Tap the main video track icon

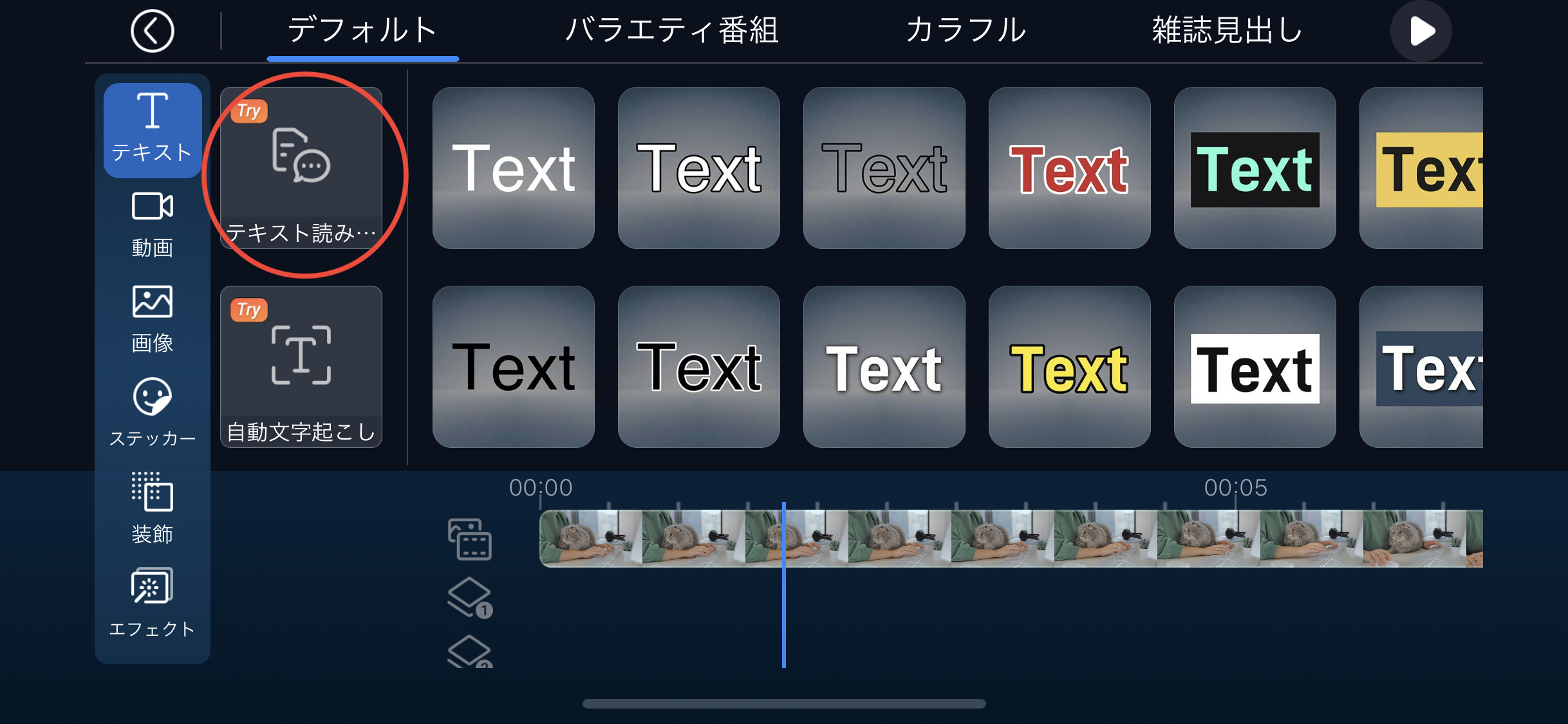tap(469, 539)
